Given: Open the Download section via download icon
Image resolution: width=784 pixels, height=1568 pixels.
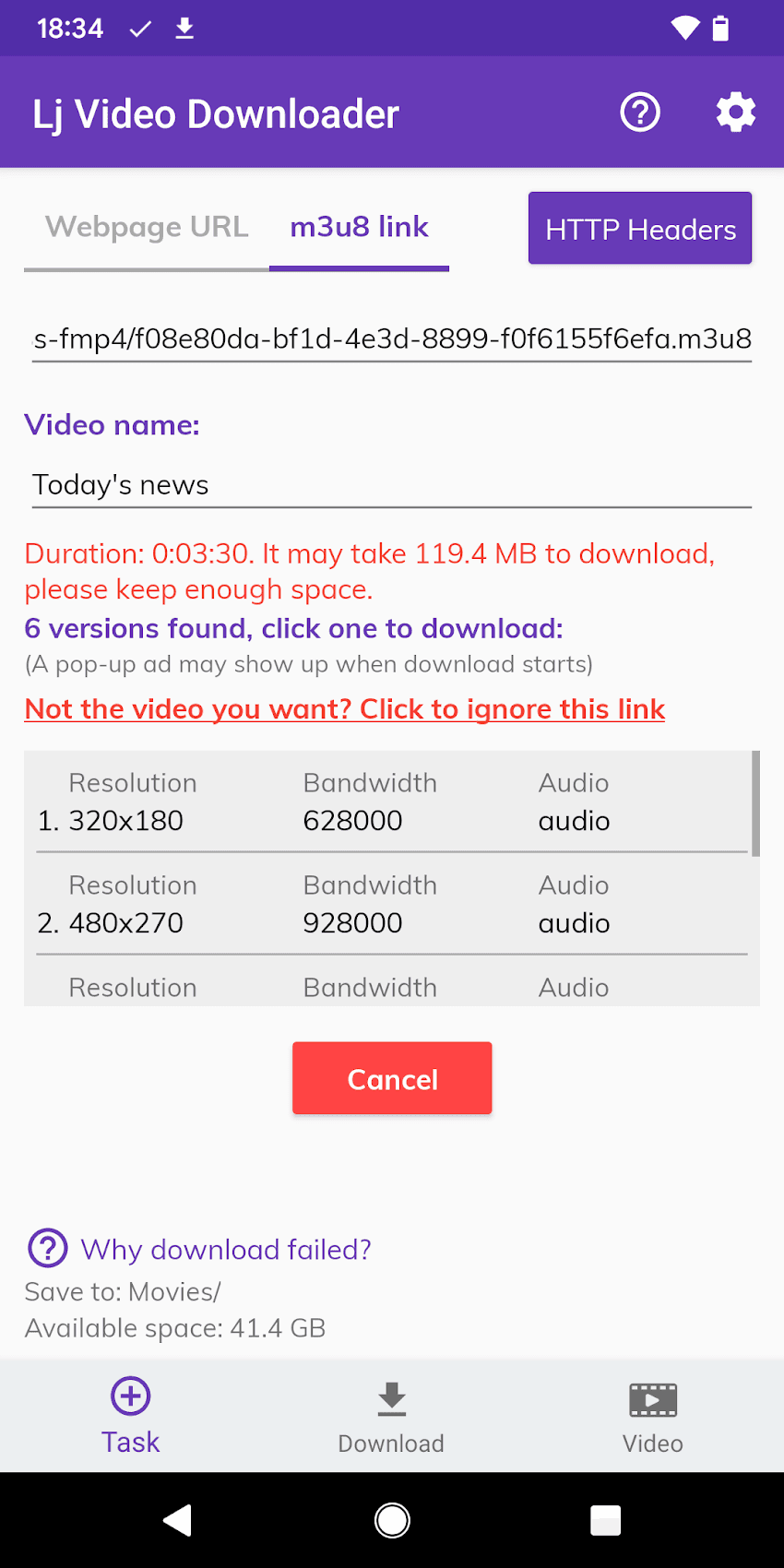Looking at the screenshot, I should (x=391, y=1399).
